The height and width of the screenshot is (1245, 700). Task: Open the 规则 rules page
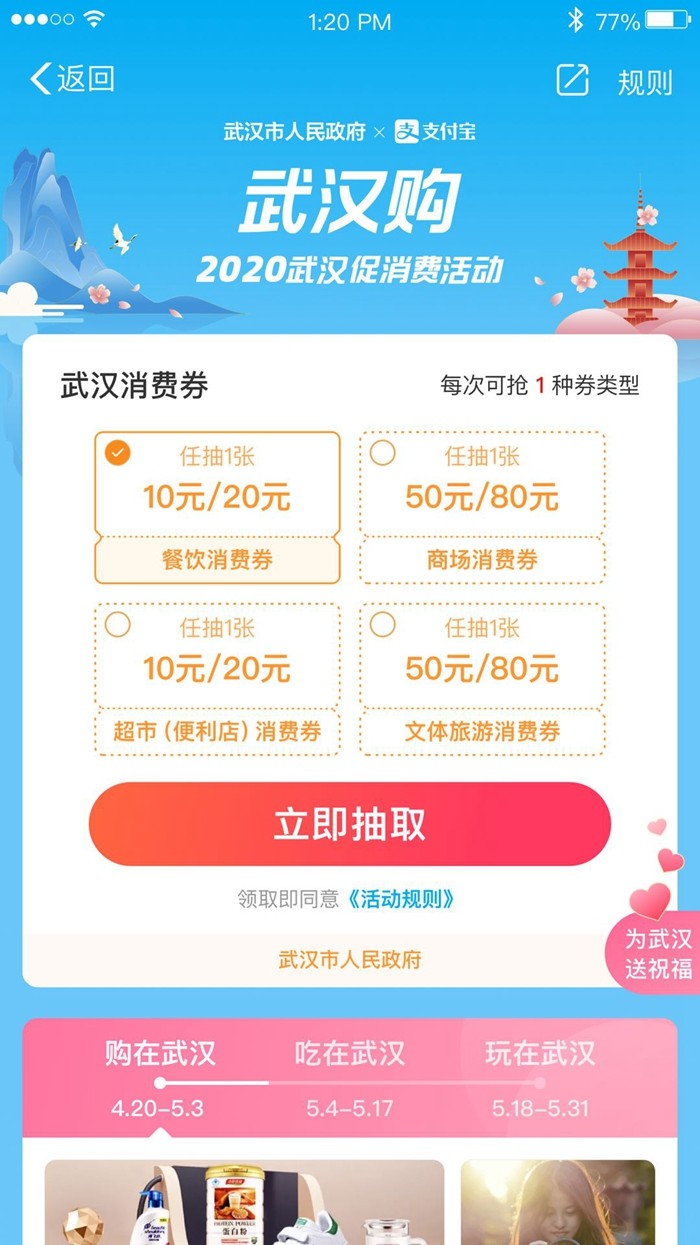coord(645,81)
